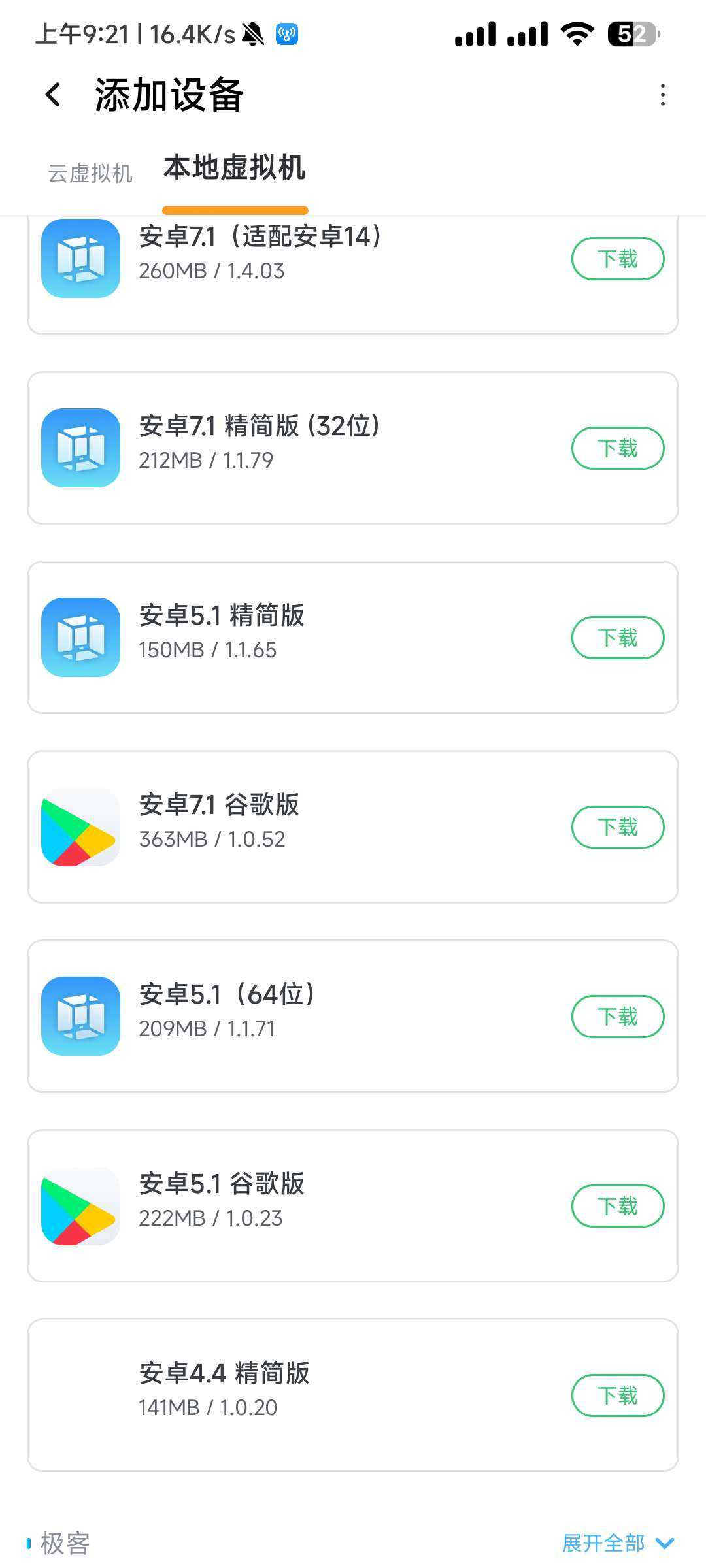706x1568 pixels.
Task: Download 安卓7.1 谷歌版 image
Action: pyautogui.click(x=618, y=827)
